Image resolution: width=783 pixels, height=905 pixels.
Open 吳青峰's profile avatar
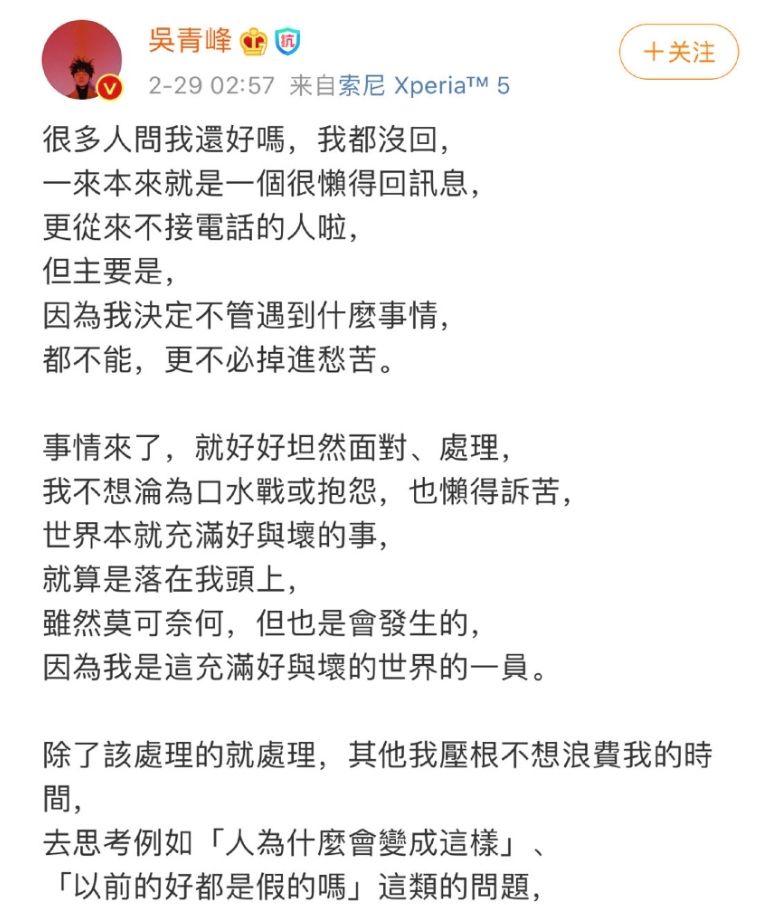(x=82, y=60)
